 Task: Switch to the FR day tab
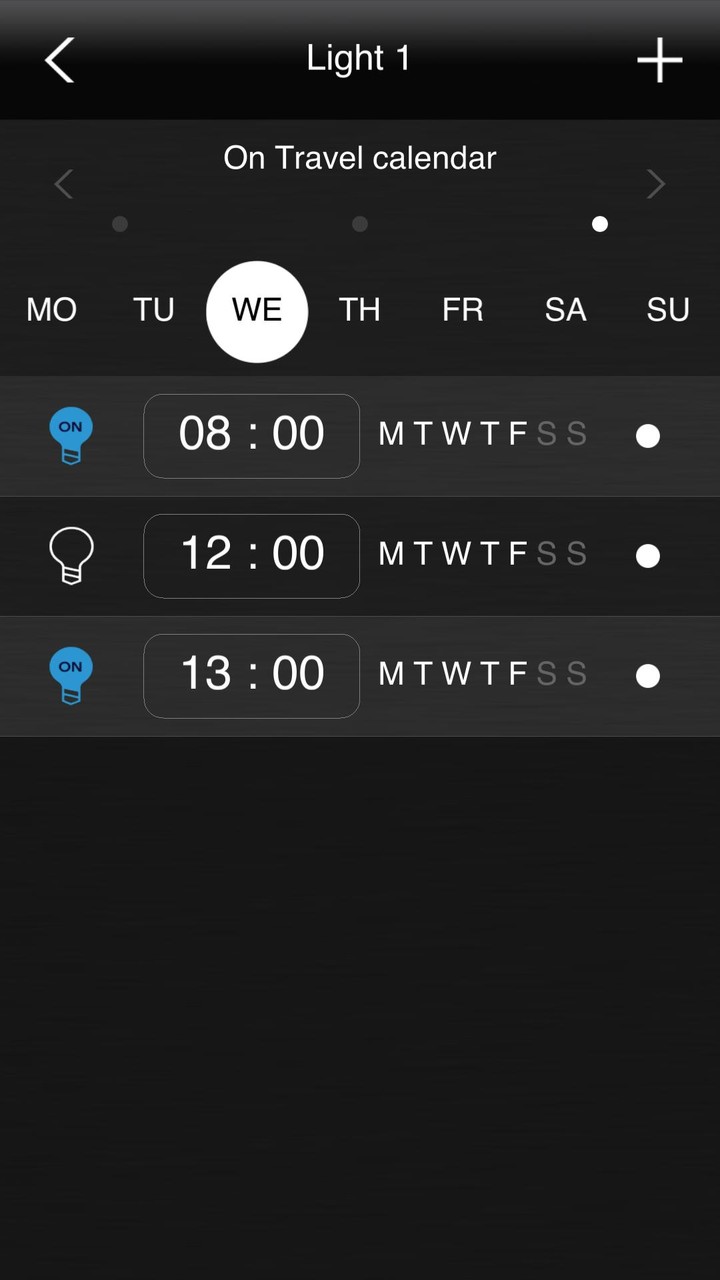[462, 310]
